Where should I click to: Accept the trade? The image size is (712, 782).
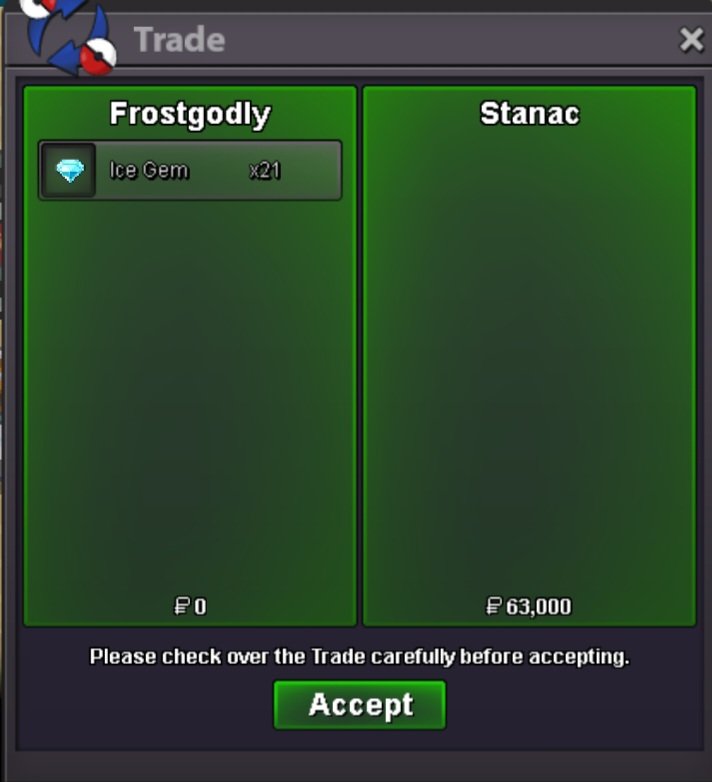pos(360,705)
